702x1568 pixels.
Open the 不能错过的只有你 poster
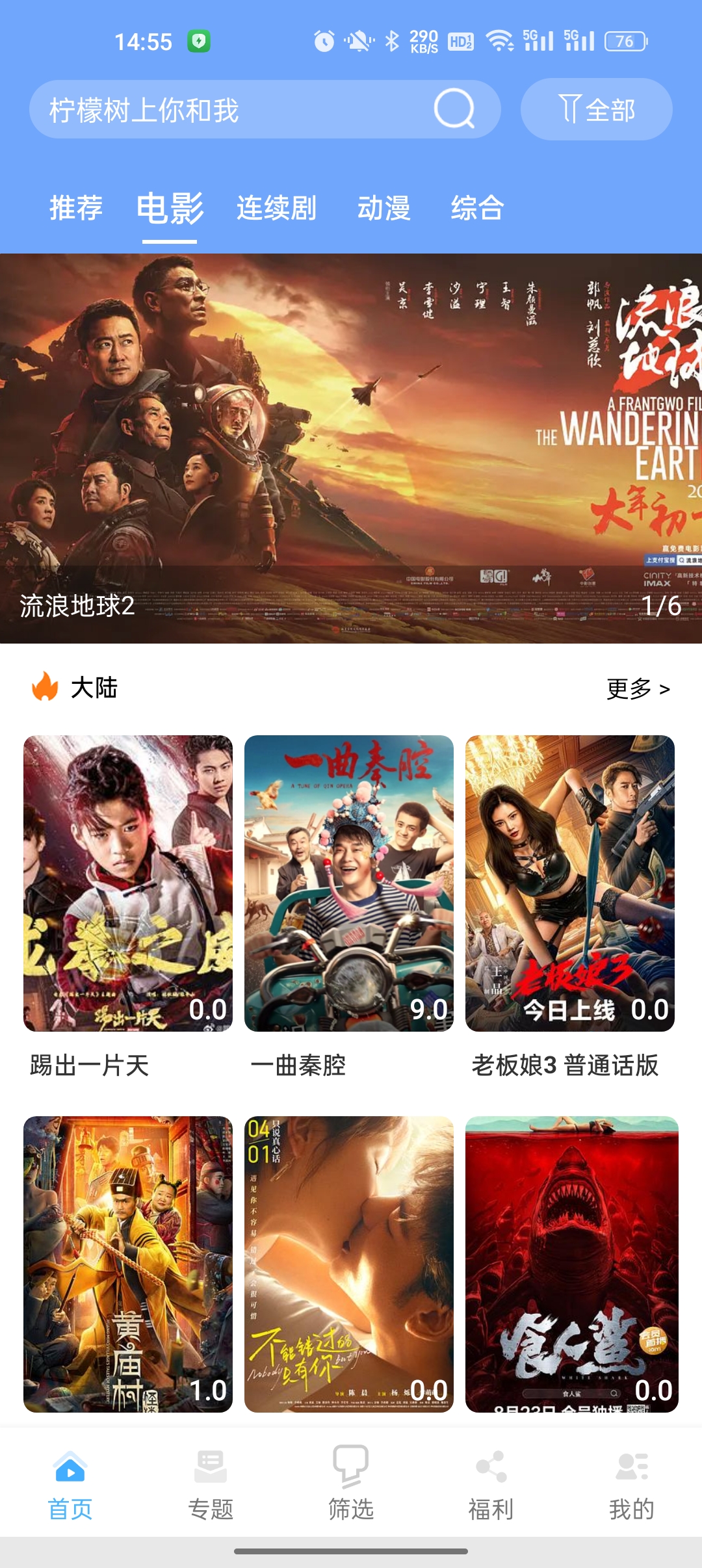point(349,1264)
